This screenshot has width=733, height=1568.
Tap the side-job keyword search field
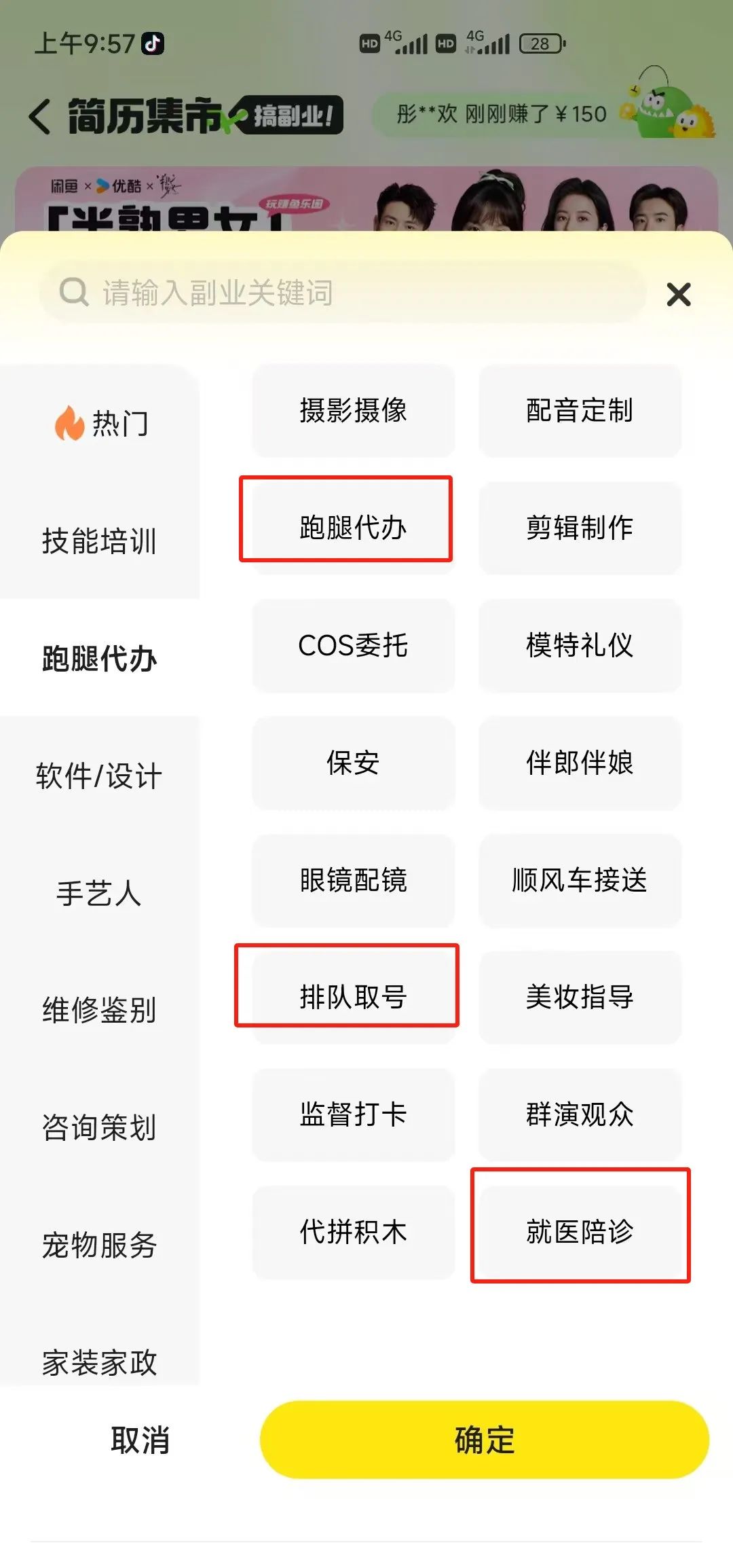click(343, 293)
